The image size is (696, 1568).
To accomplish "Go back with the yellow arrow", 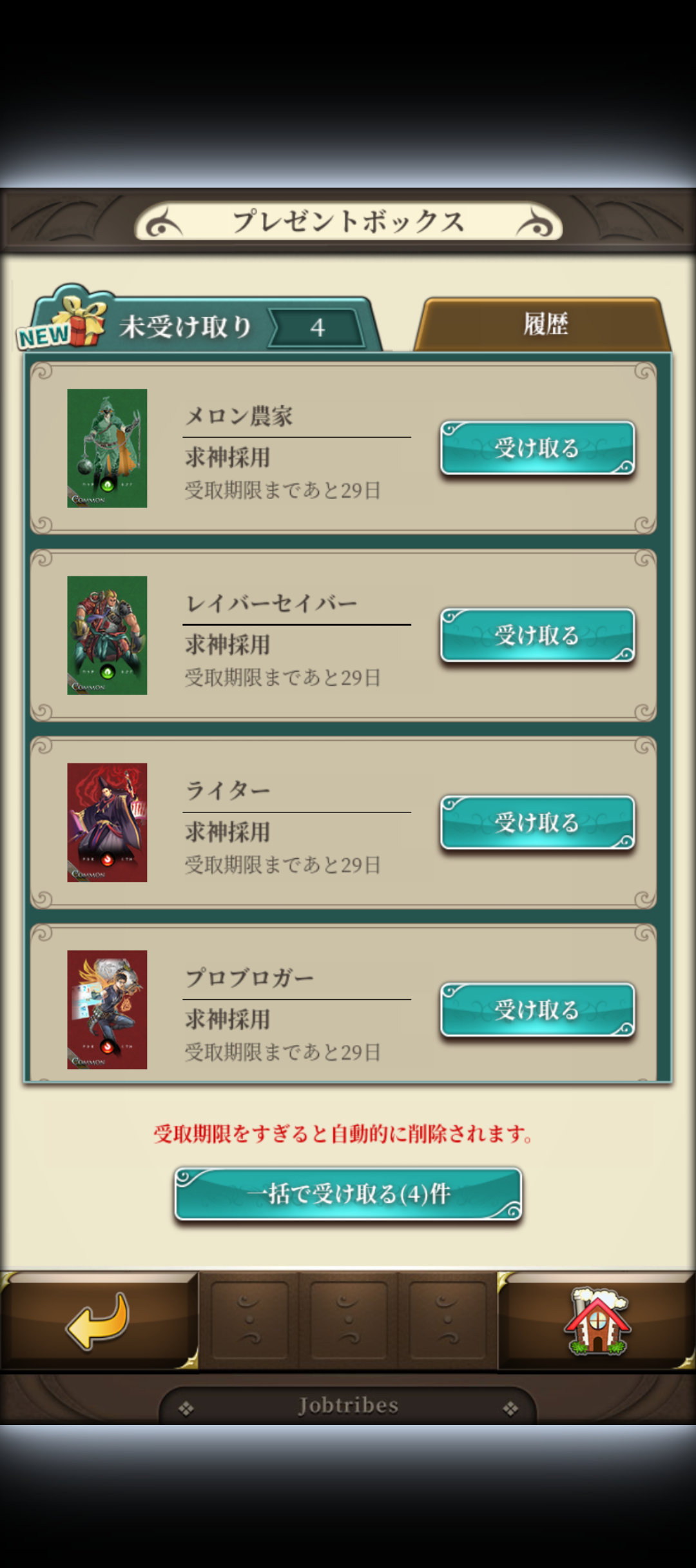I will coord(98,1320).
